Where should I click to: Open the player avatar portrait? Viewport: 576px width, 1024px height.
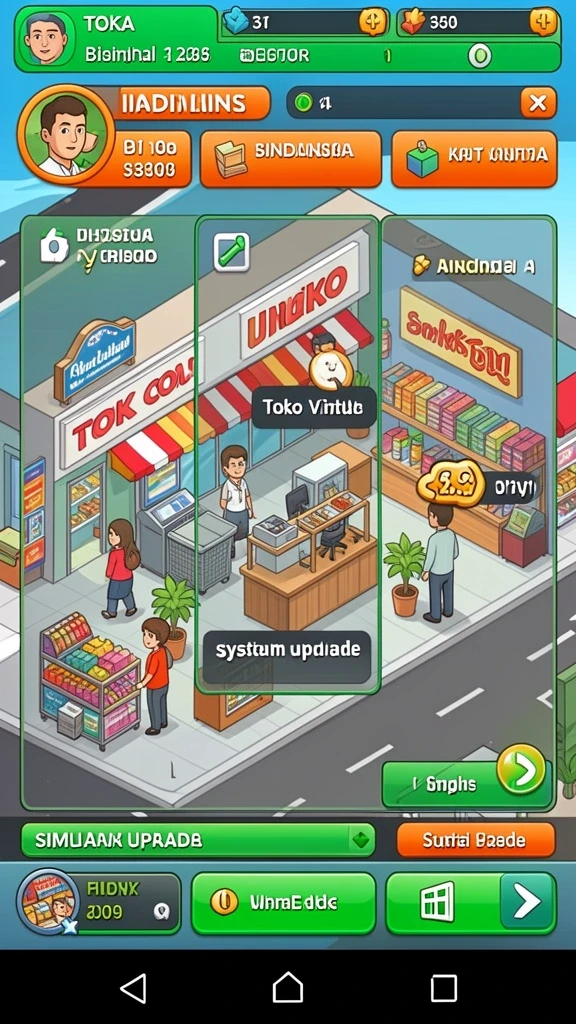(67, 133)
